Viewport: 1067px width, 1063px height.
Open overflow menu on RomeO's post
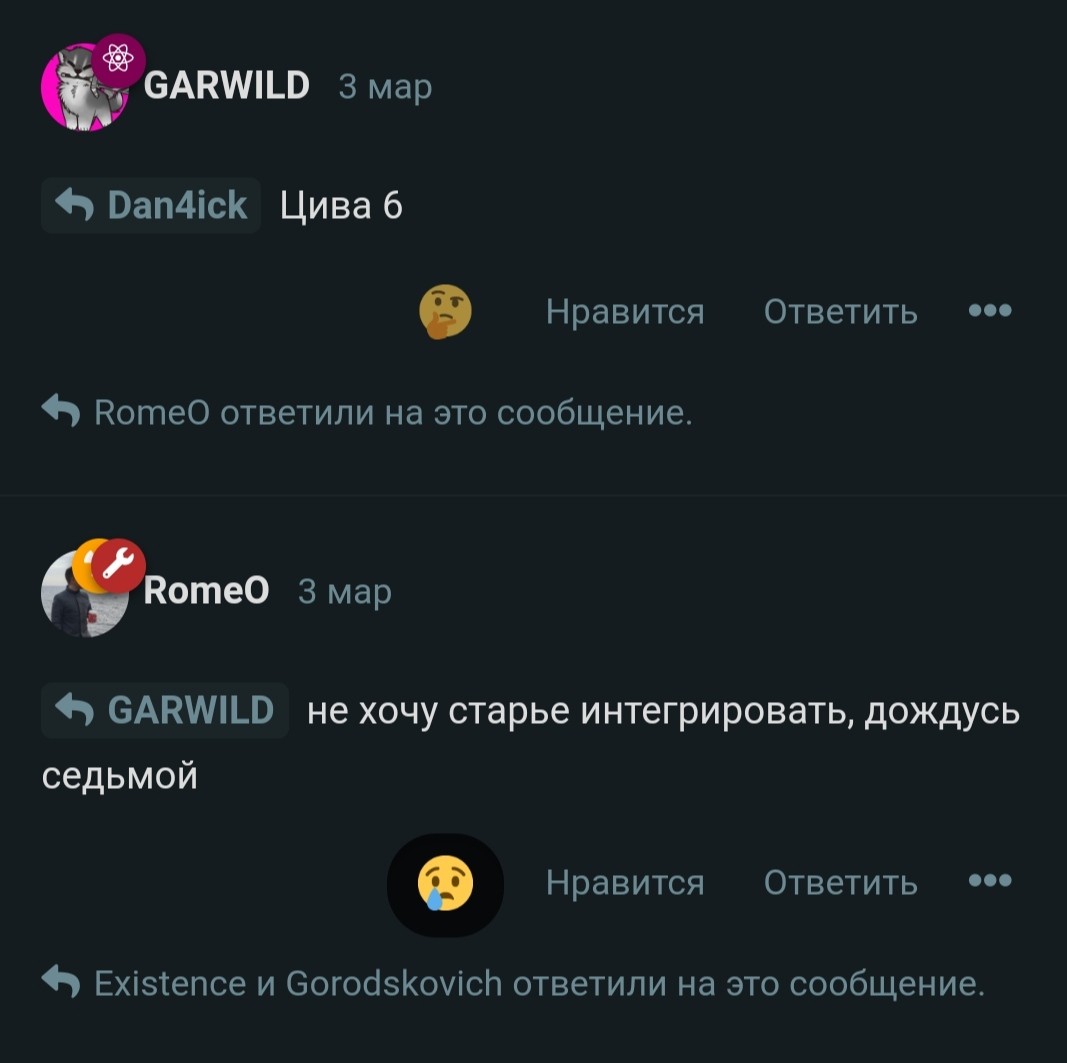(990, 882)
